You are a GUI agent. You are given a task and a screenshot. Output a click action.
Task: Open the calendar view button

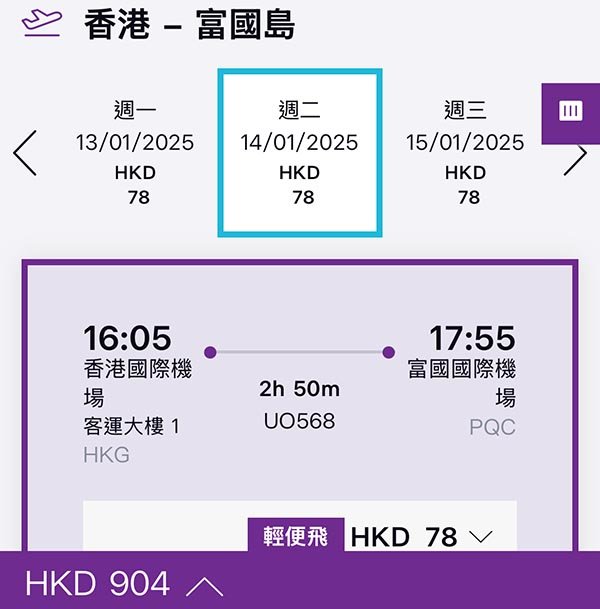pos(571,112)
